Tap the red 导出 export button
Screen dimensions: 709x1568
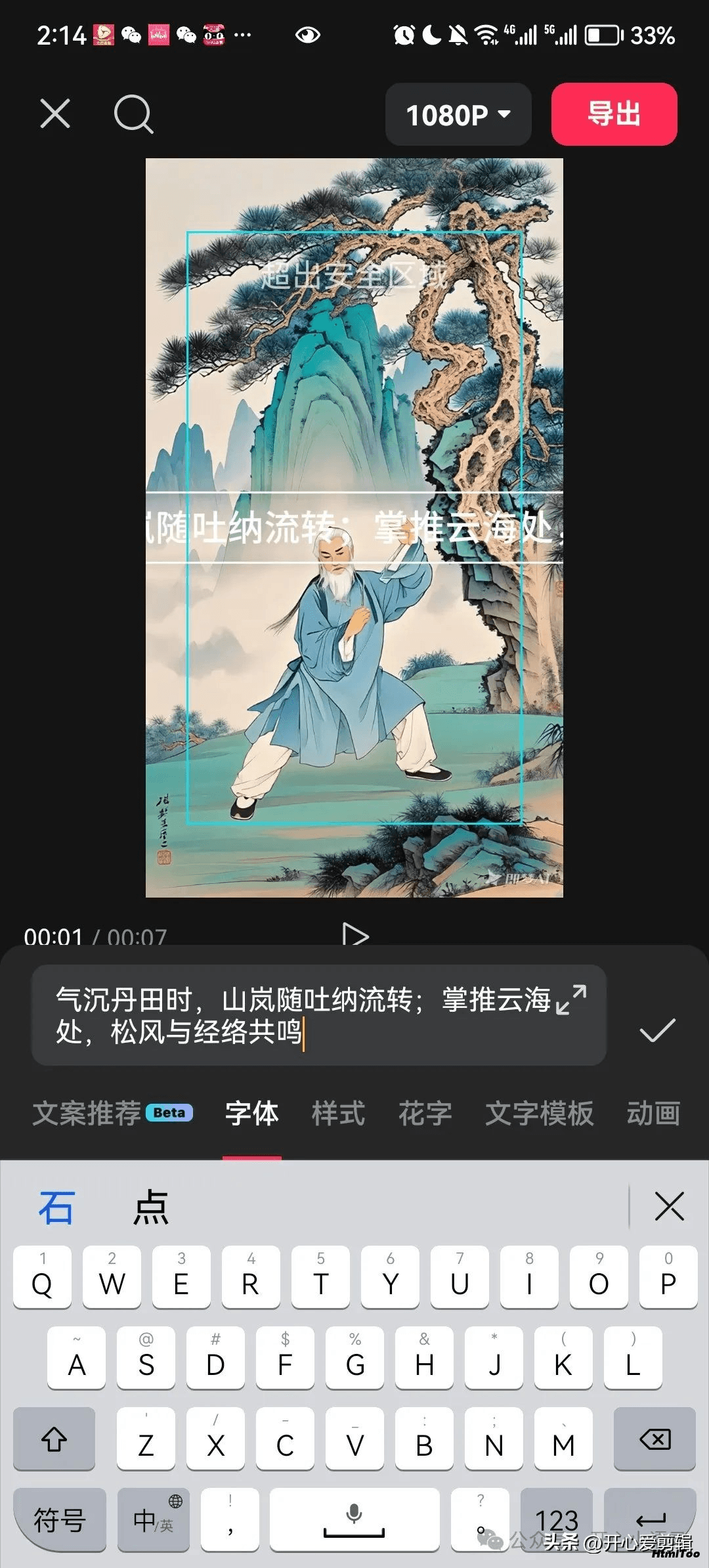click(x=614, y=114)
